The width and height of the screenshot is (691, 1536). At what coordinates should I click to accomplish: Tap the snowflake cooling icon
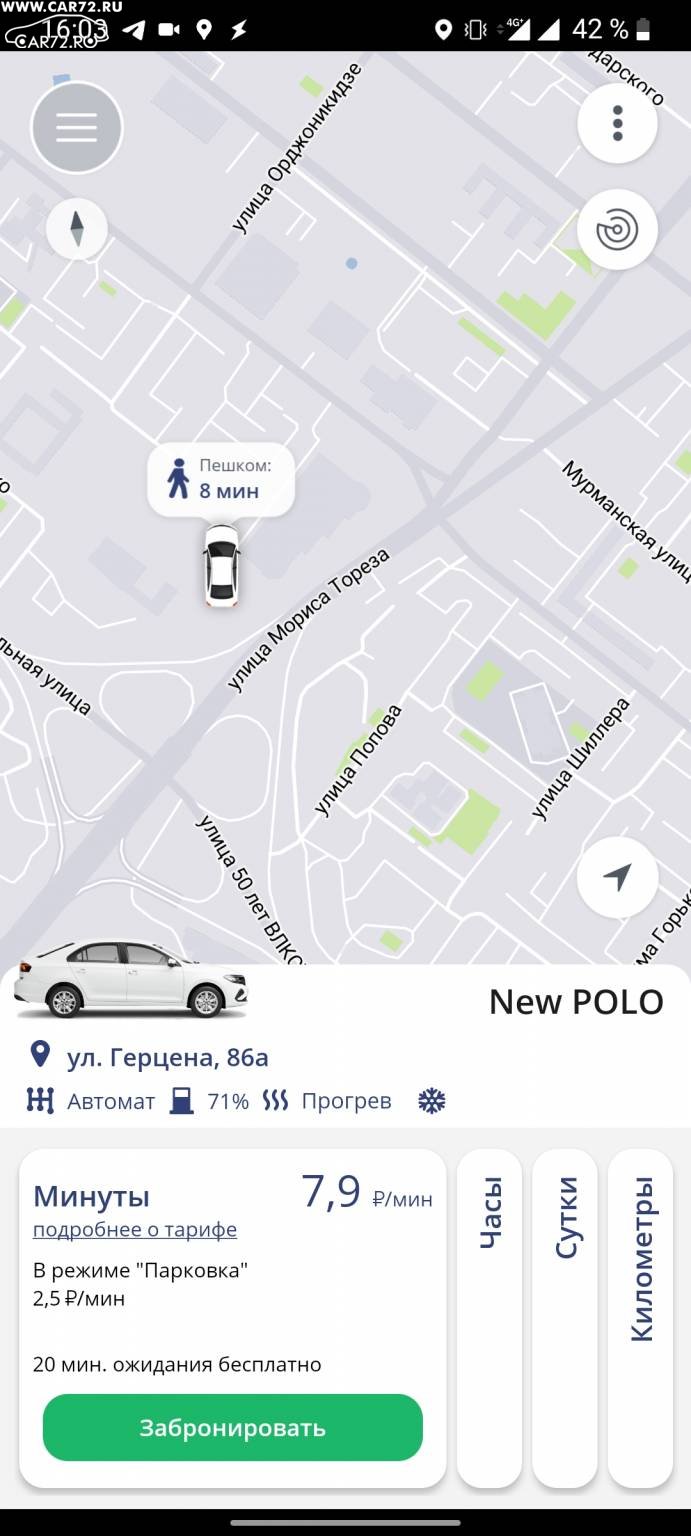(x=431, y=1101)
